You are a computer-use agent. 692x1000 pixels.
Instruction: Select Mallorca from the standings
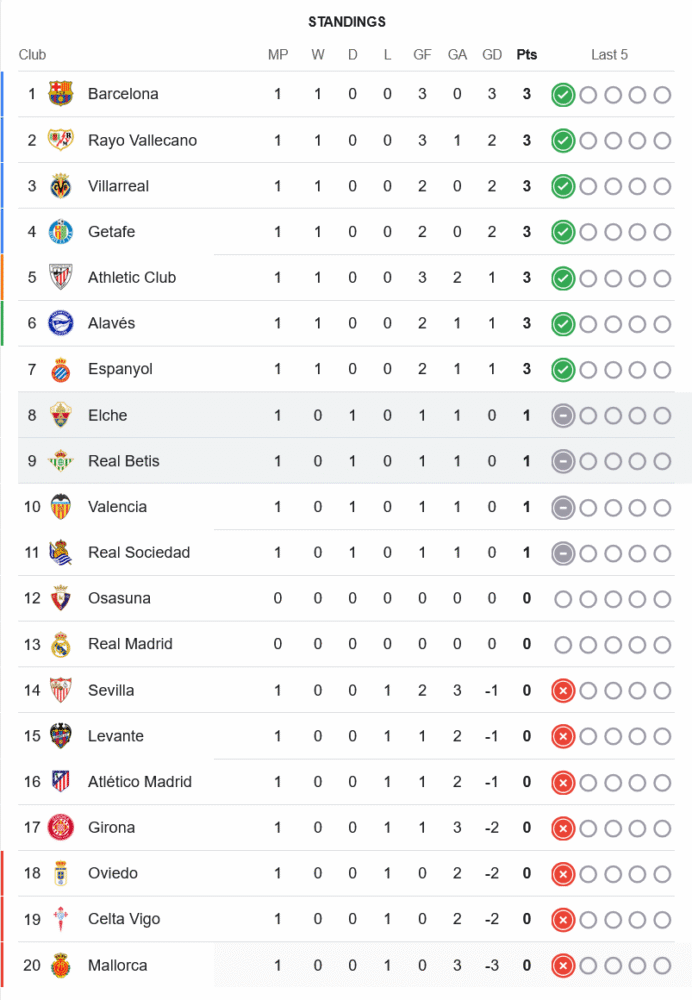point(117,966)
